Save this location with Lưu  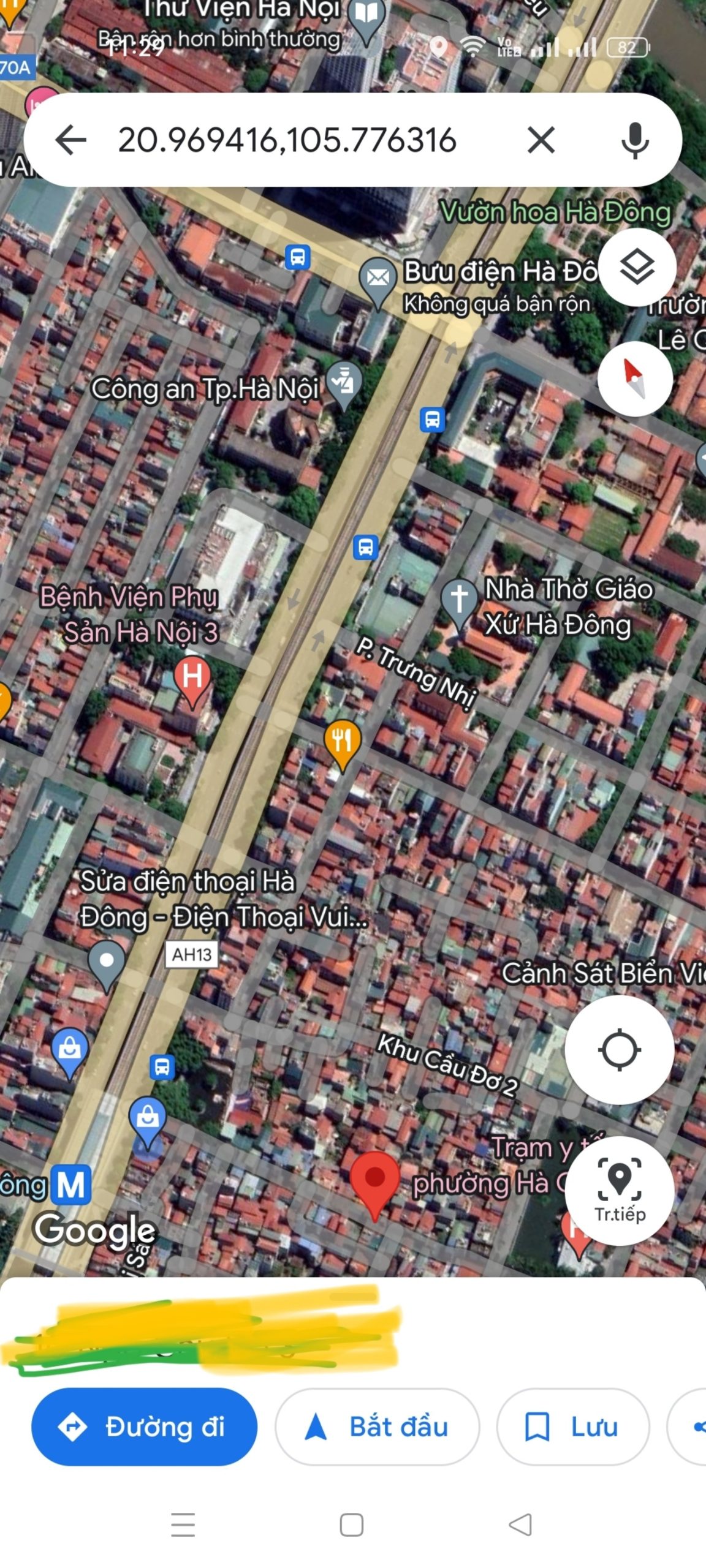(x=572, y=1427)
